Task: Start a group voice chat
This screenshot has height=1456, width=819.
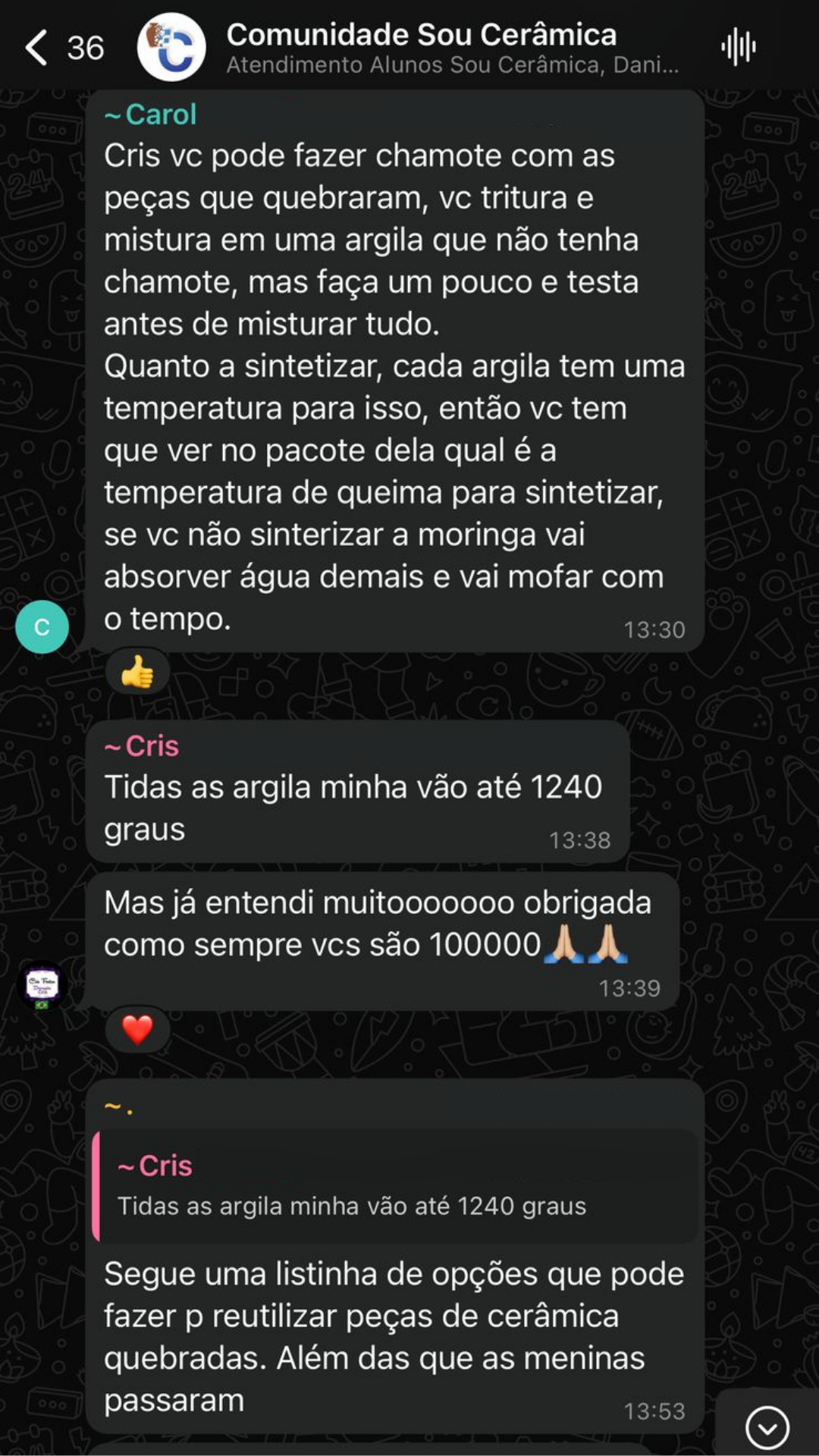Action: click(738, 48)
